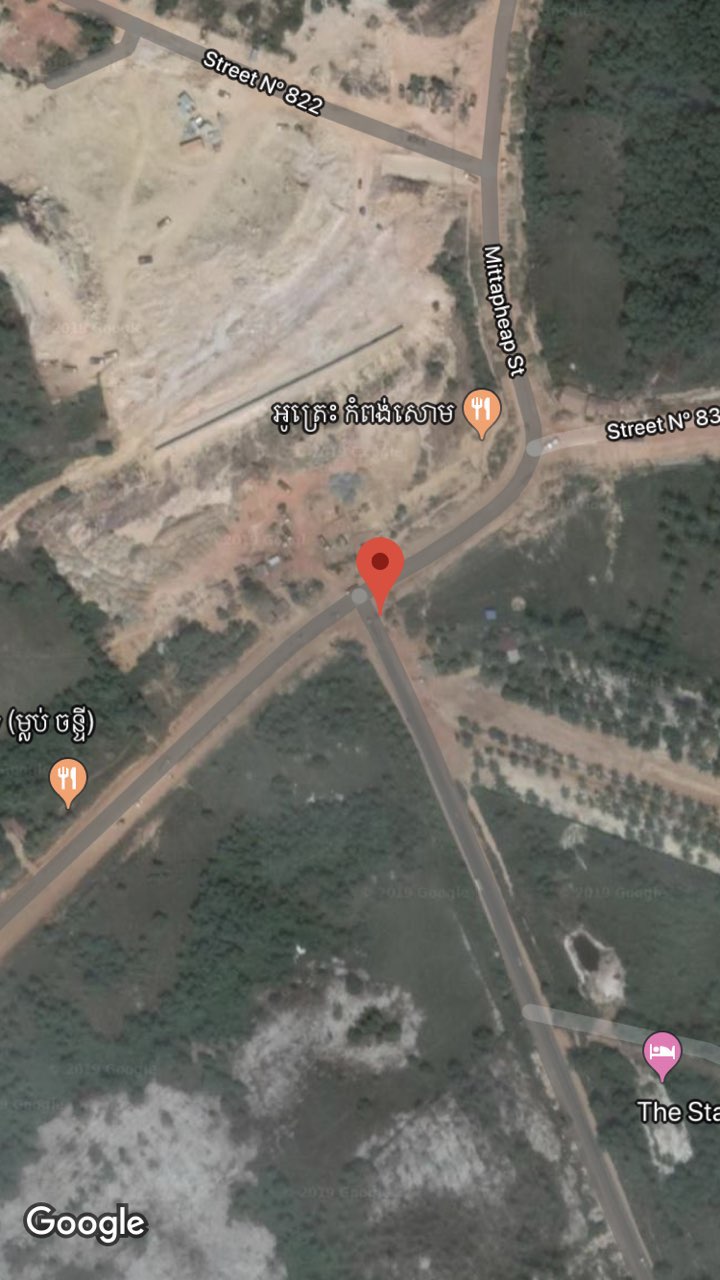Open the pink hotel marker The Sta
This screenshot has height=1280, width=720.
click(x=662, y=1054)
